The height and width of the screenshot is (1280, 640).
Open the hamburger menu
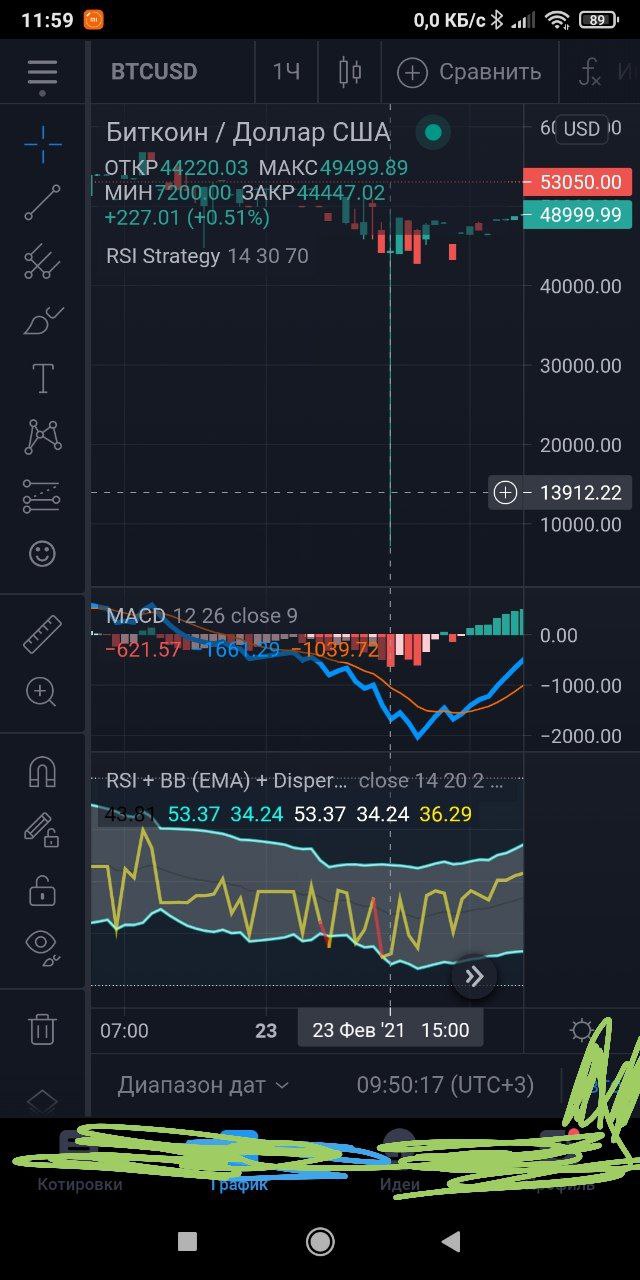tap(42, 74)
